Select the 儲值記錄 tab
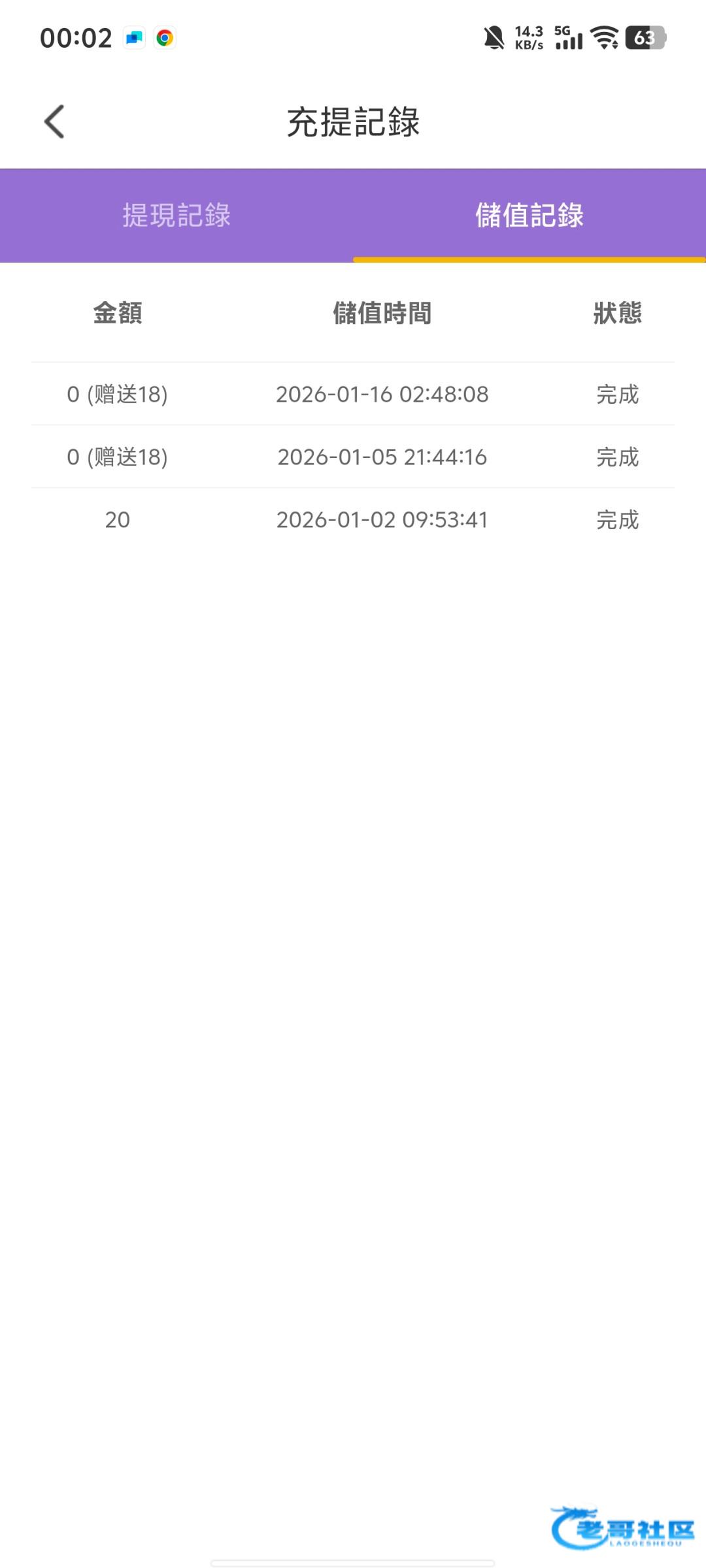 point(529,216)
